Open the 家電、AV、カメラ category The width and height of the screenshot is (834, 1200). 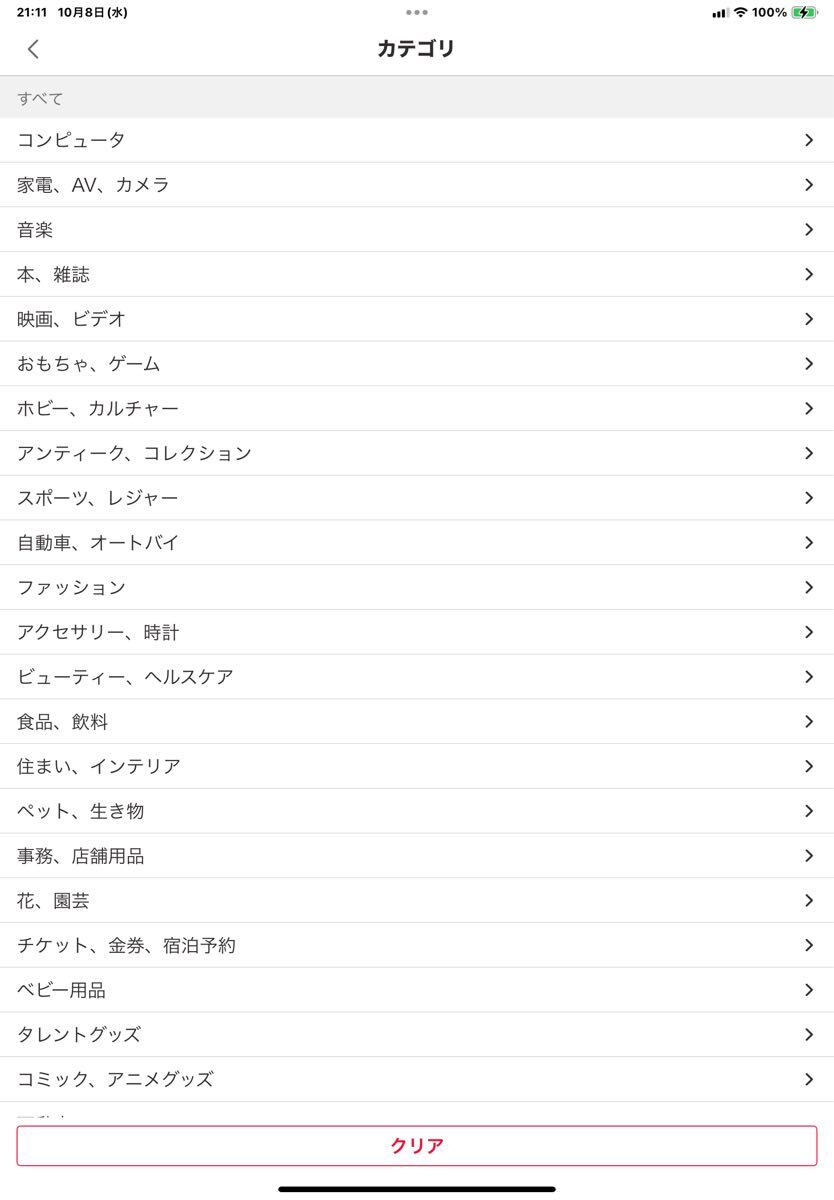click(417, 185)
